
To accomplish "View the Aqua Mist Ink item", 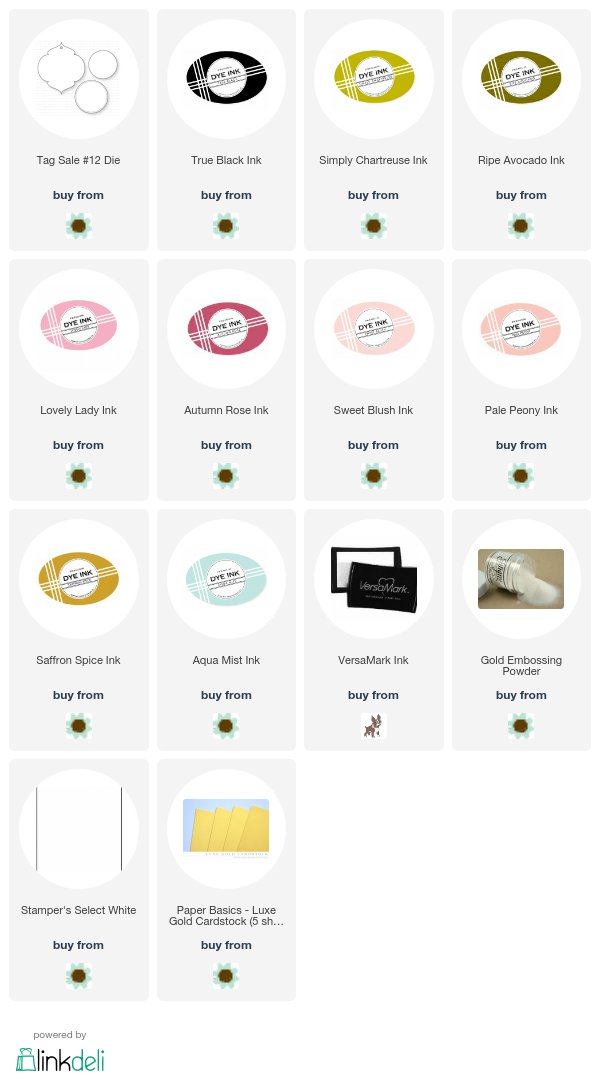I will 226,579.
